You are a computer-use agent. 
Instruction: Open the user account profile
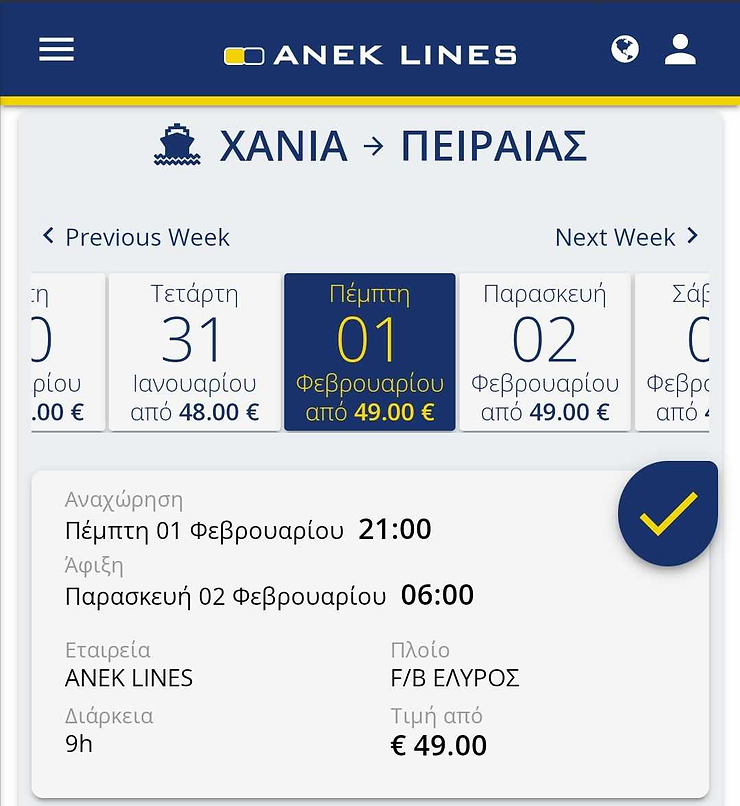pyautogui.click(x=680, y=50)
